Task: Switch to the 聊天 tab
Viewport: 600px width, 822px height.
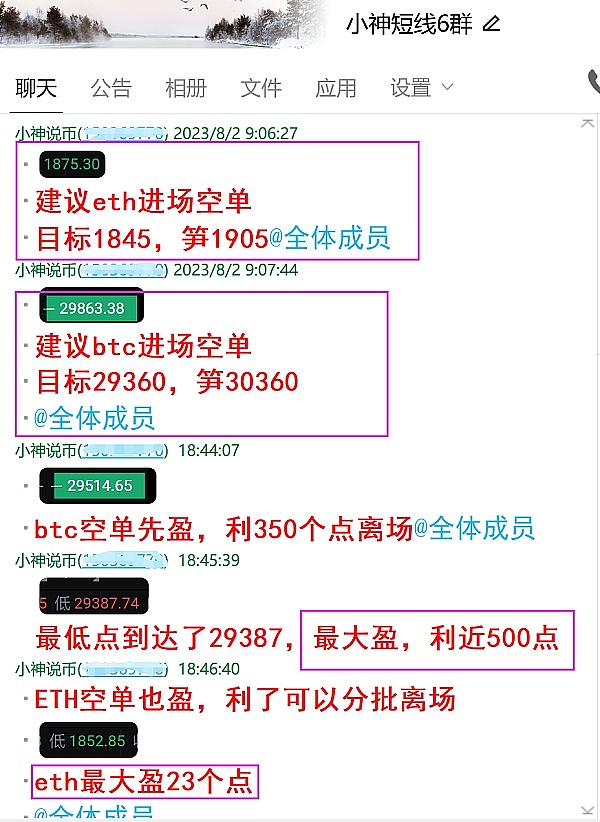Action: (36, 88)
